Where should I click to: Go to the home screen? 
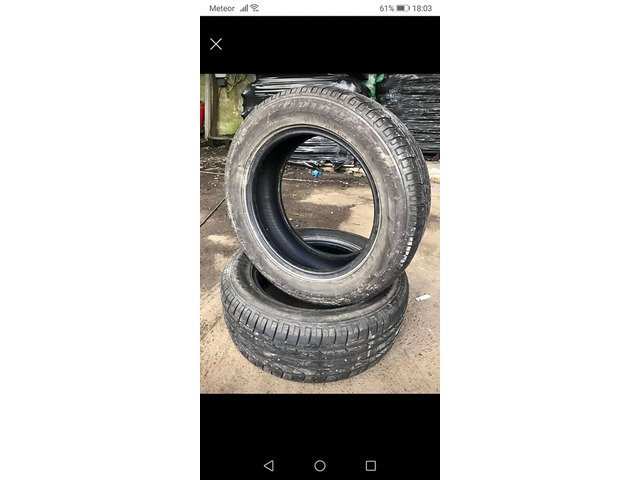320,465
